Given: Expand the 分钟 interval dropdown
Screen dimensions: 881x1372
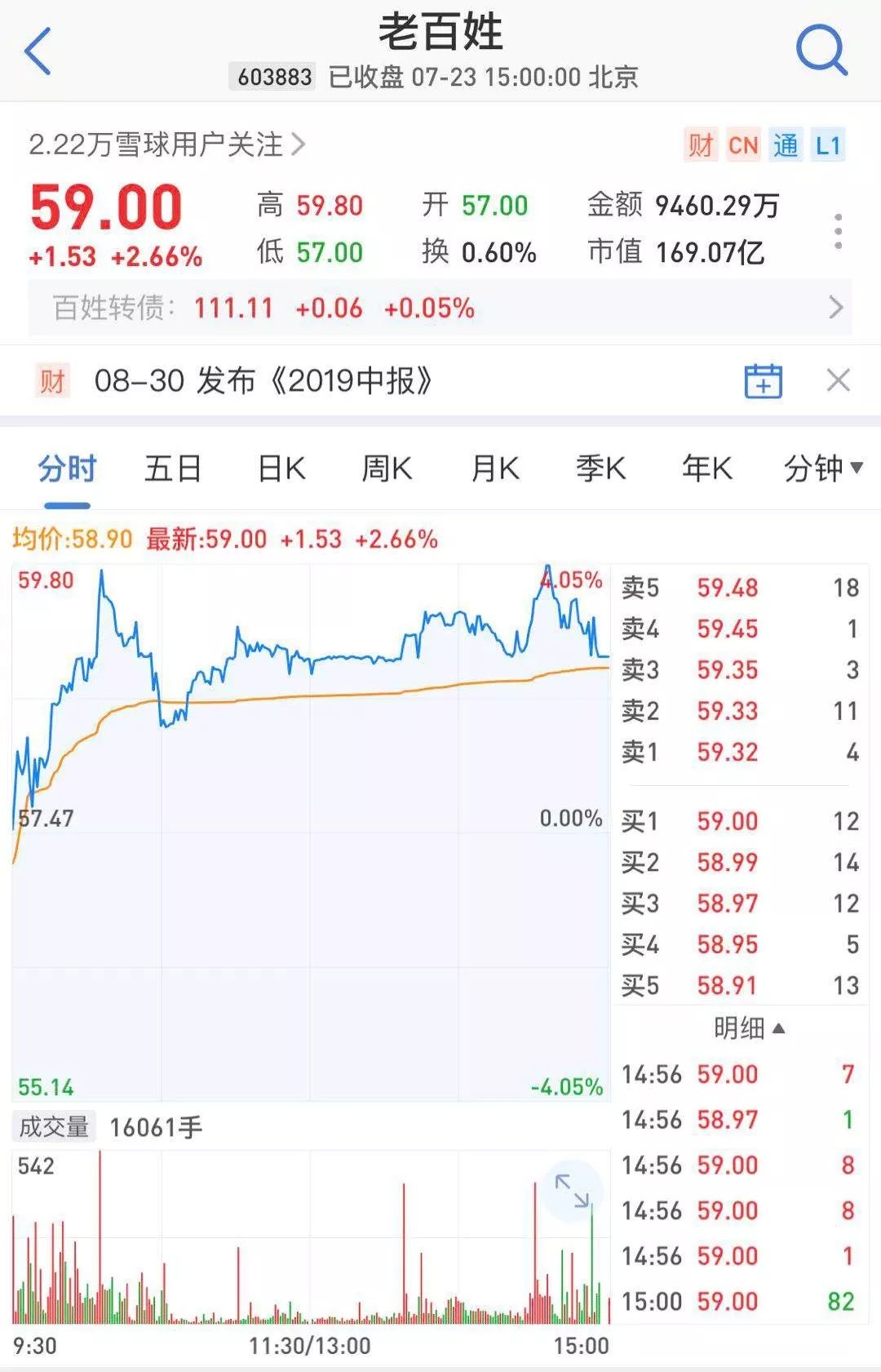Looking at the screenshot, I should tap(822, 468).
